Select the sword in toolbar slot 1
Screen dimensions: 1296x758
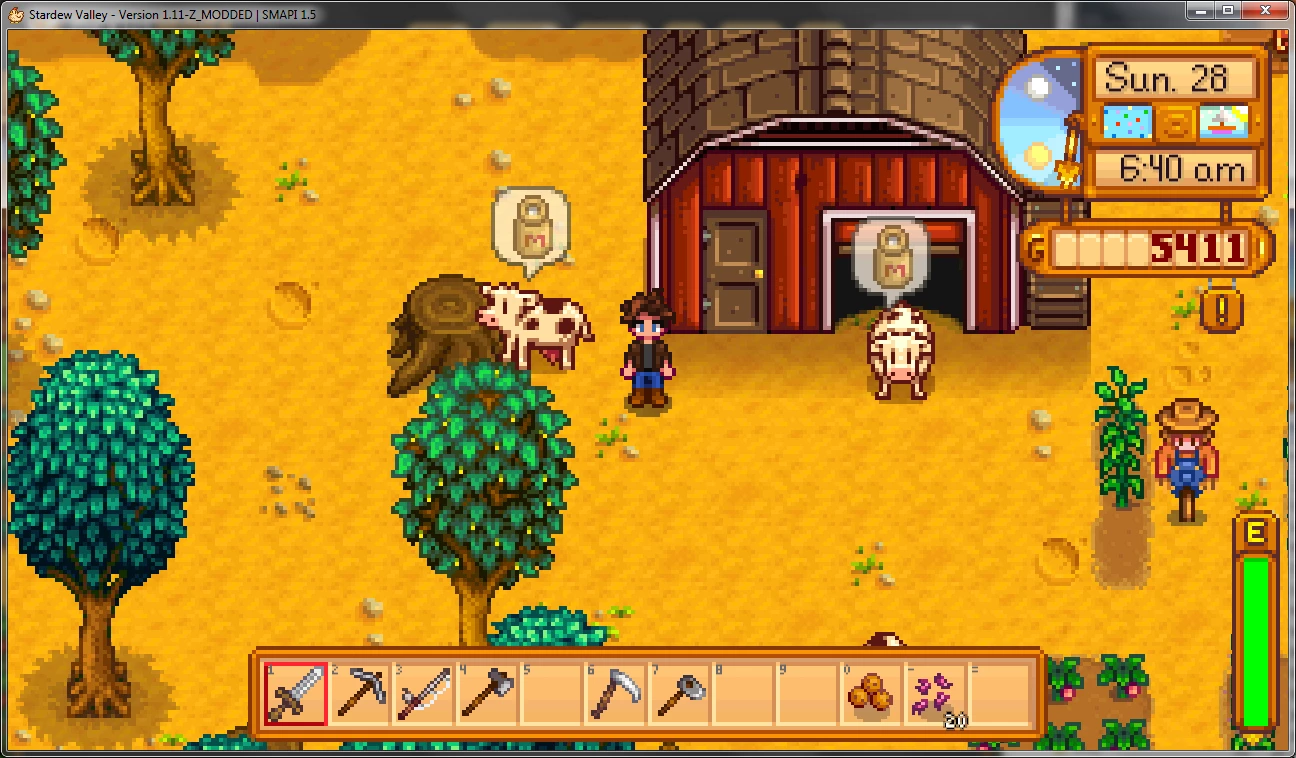coord(295,692)
